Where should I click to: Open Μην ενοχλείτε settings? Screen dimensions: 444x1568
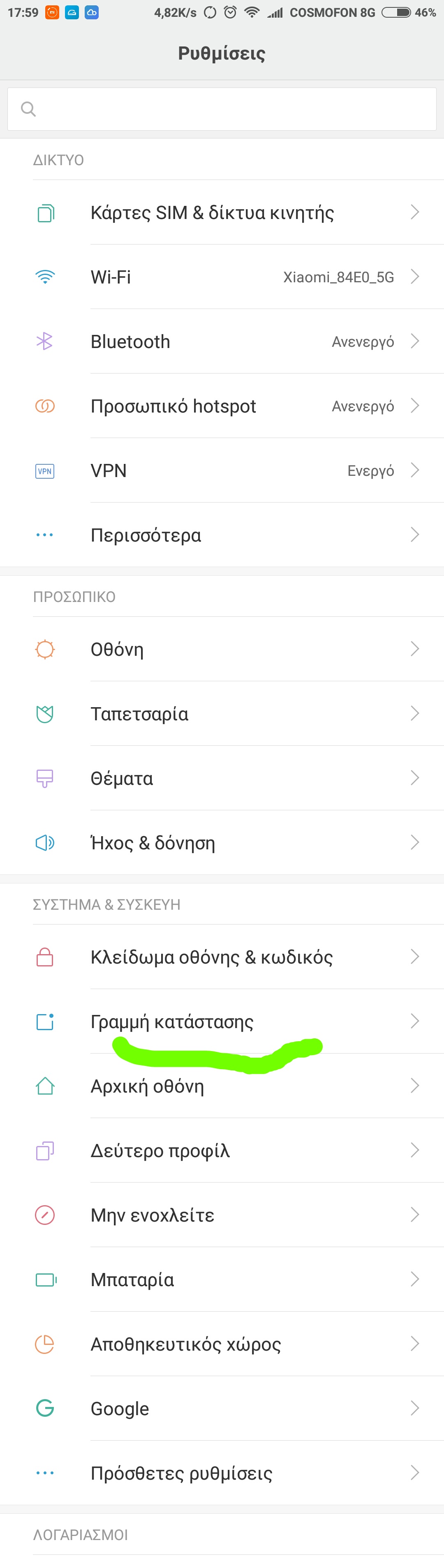pyautogui.click(x=222, y=1215)
